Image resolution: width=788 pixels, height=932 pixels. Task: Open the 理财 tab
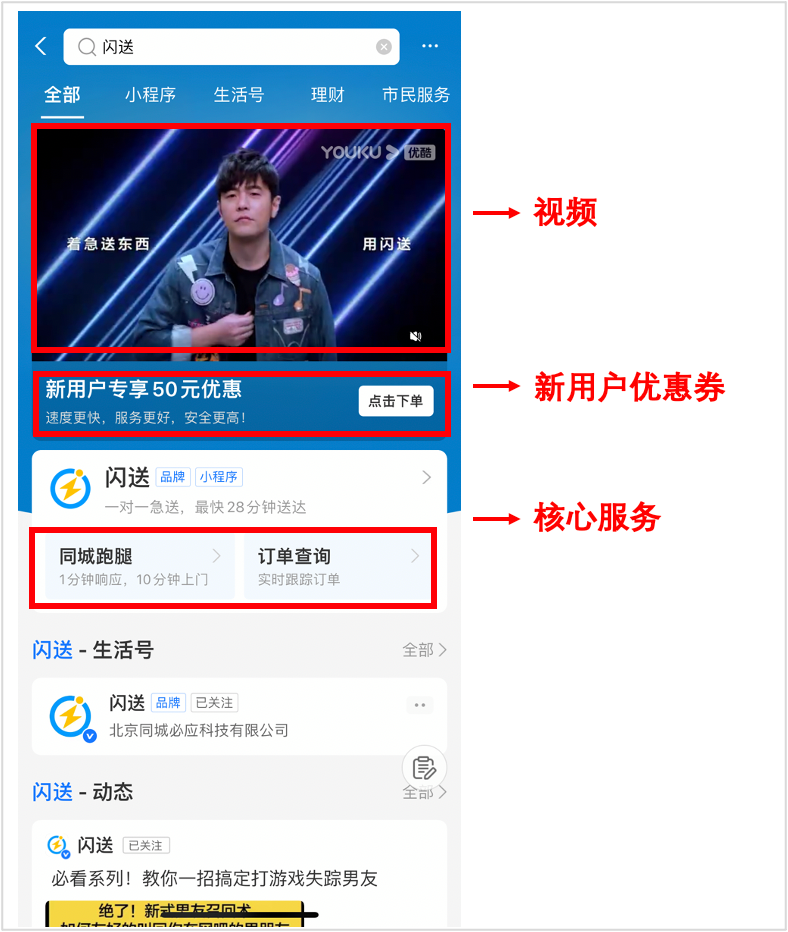(327, 95)
